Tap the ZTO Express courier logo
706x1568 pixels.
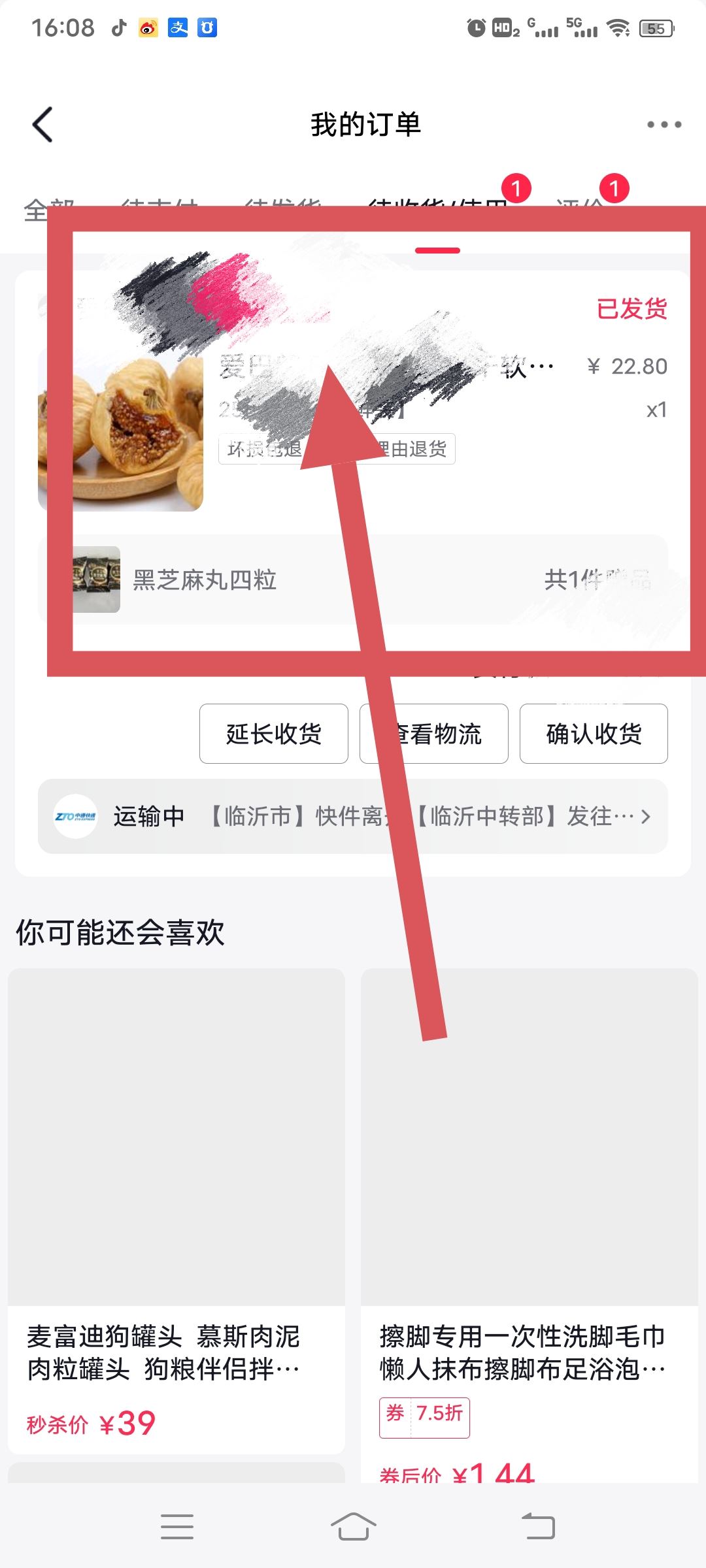(76, 816)
